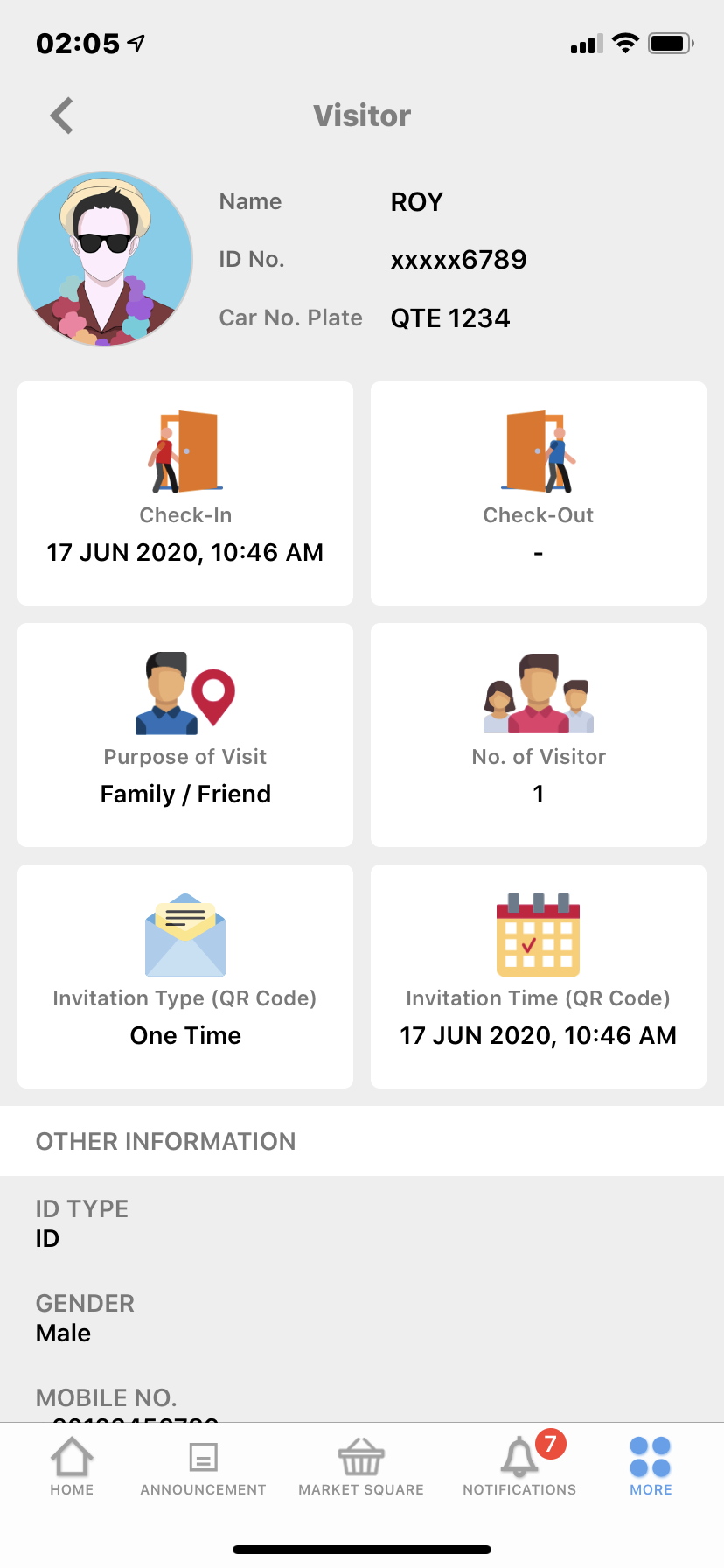The height and width of the screenshot is (1568, 724).
Task: Open the Announcement tab
Action: 203,1466
